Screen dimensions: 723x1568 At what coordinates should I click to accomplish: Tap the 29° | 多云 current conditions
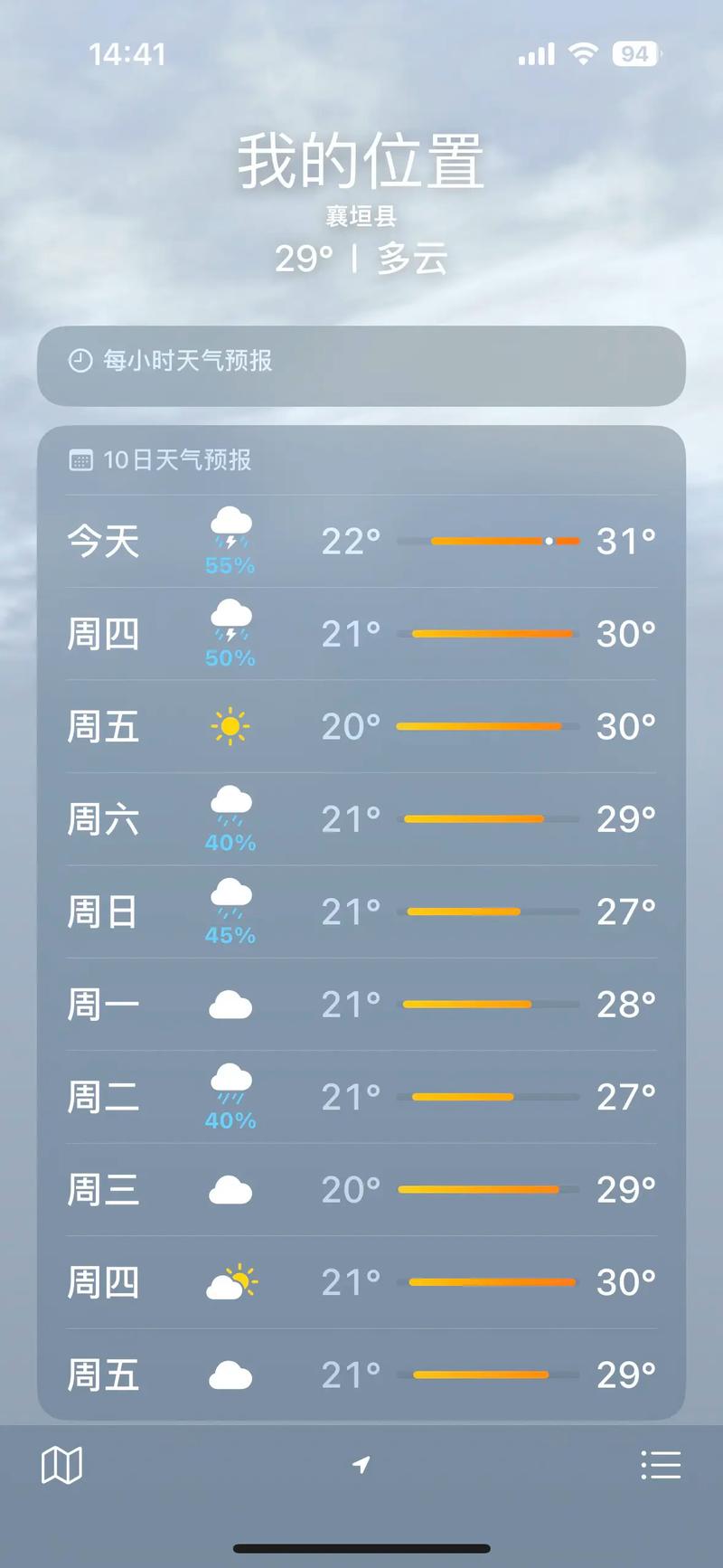point(361,259)
